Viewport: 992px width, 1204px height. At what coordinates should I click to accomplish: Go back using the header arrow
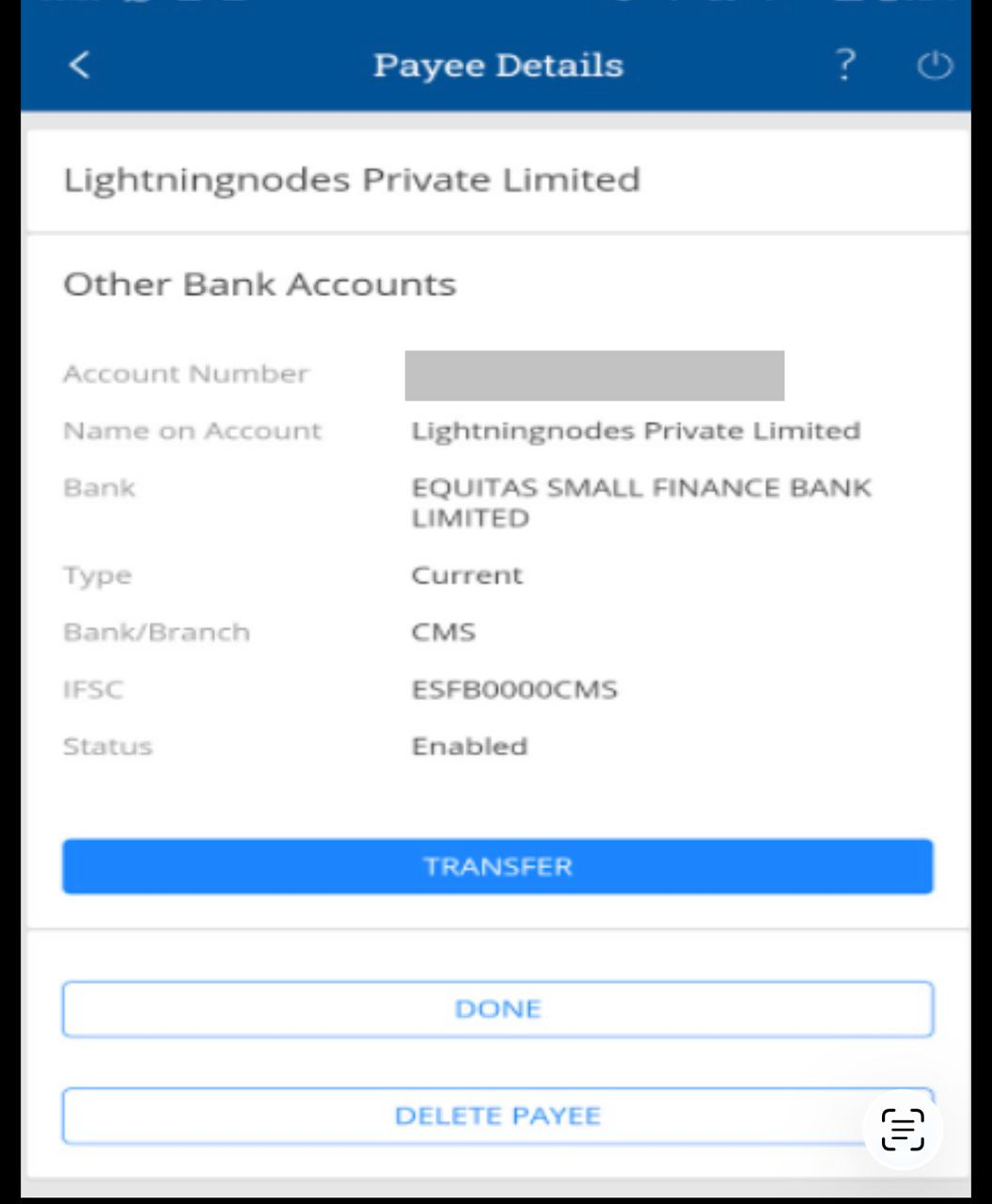pyautogui.click(x=80, y=65)
